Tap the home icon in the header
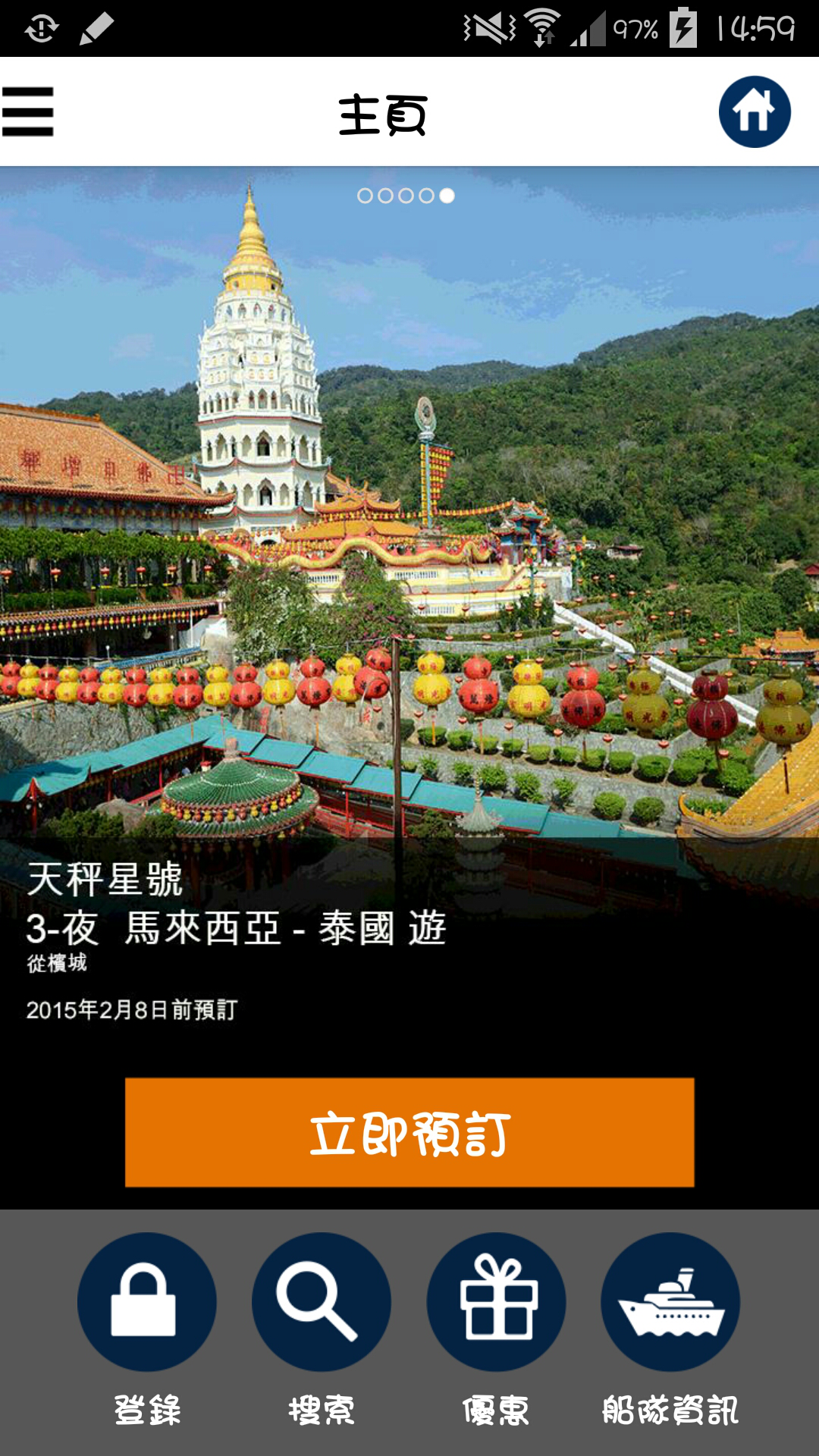Viewport: 819px width, 1456px height. pyautogui.click(x=755, y=111)
